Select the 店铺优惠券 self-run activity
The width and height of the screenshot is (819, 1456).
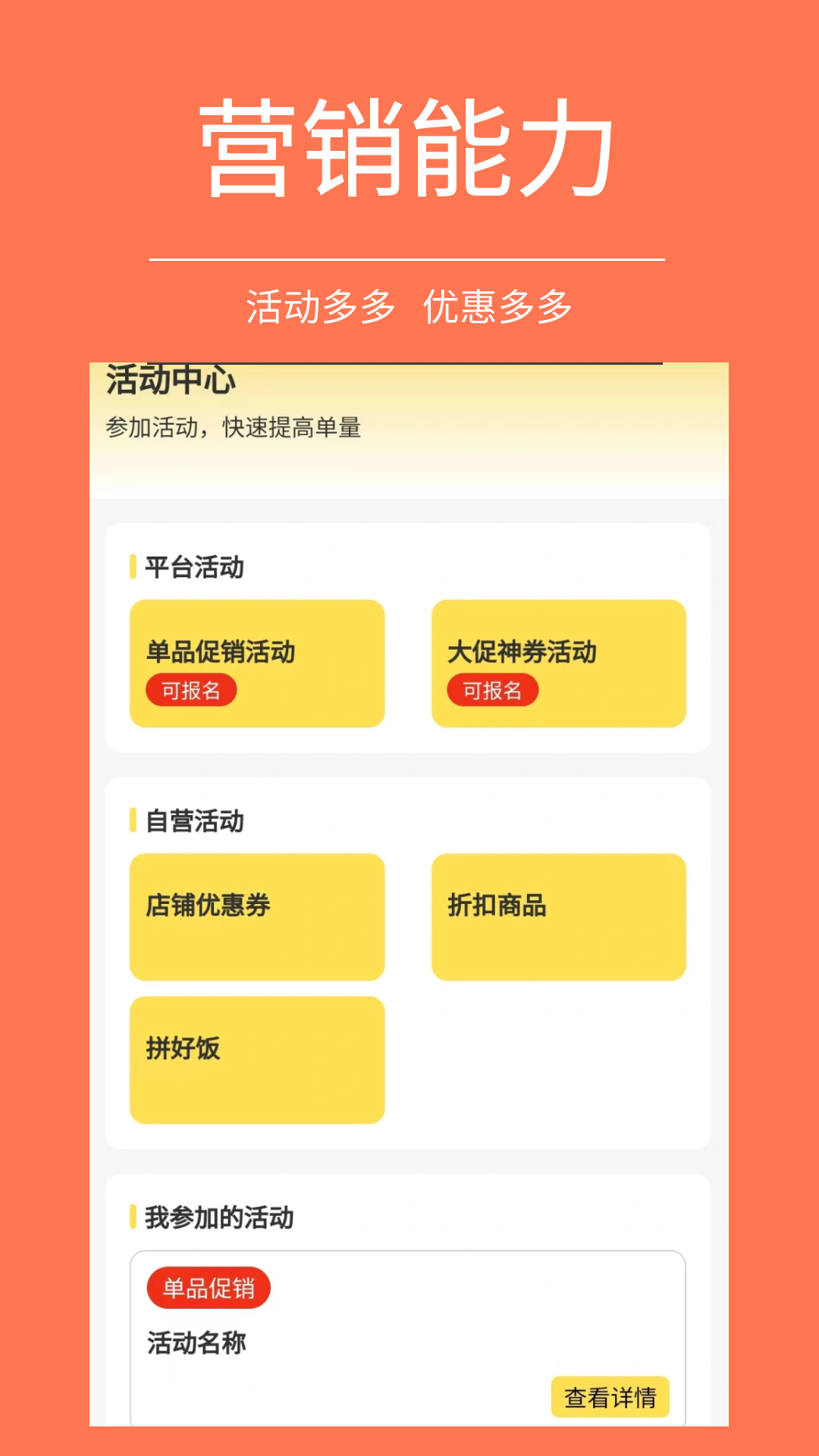pos(258,916)
